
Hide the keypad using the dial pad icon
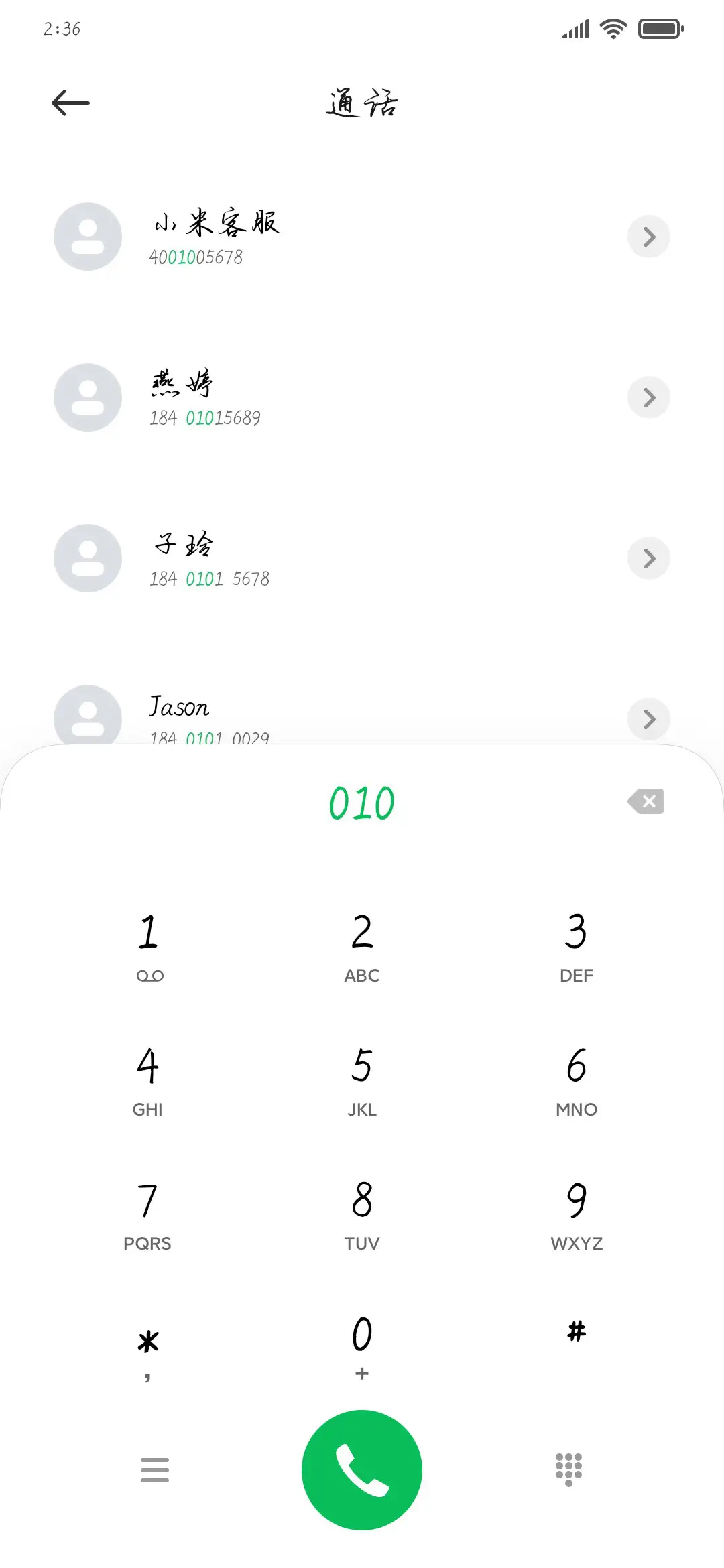tap(568, 1469)
